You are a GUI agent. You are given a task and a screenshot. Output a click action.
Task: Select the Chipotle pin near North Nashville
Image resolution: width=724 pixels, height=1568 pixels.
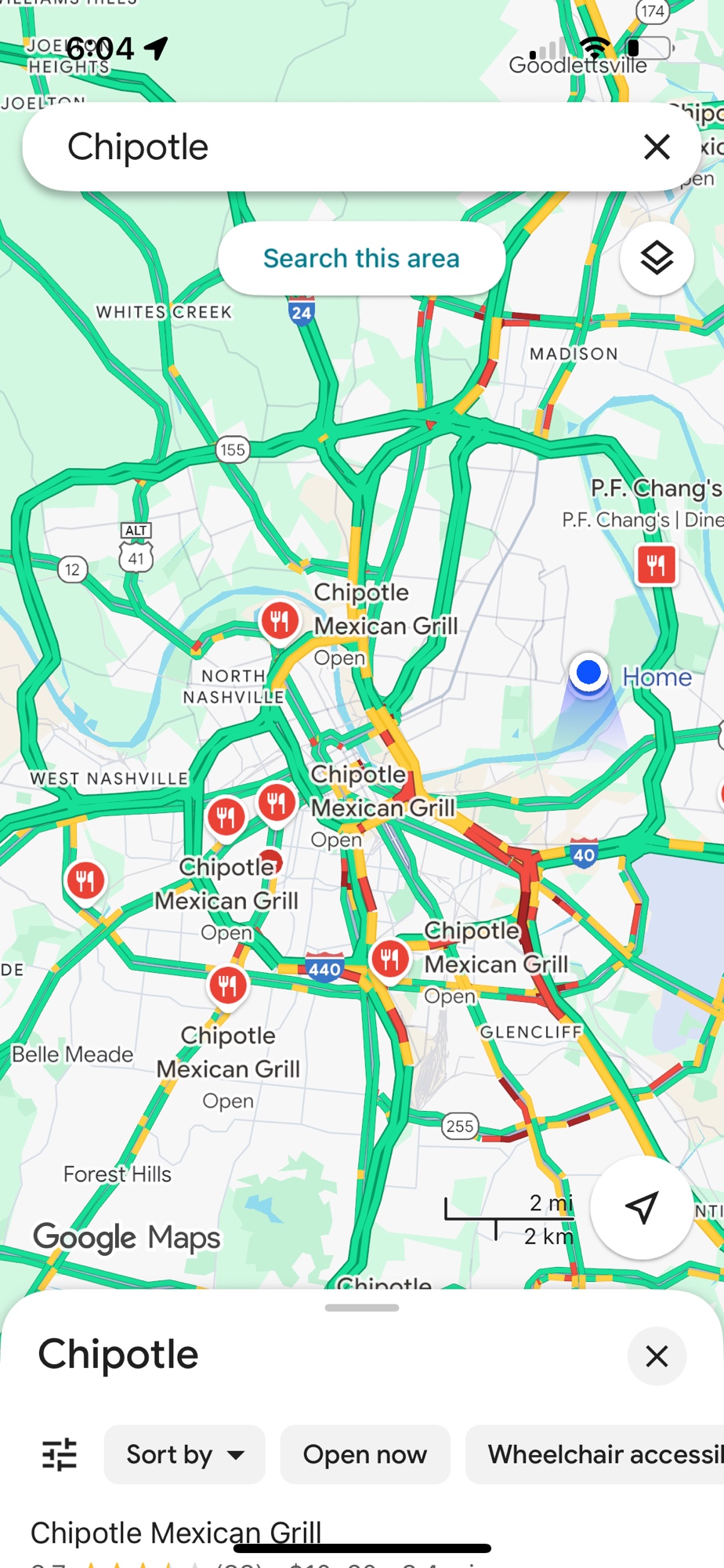click(280, 621)
